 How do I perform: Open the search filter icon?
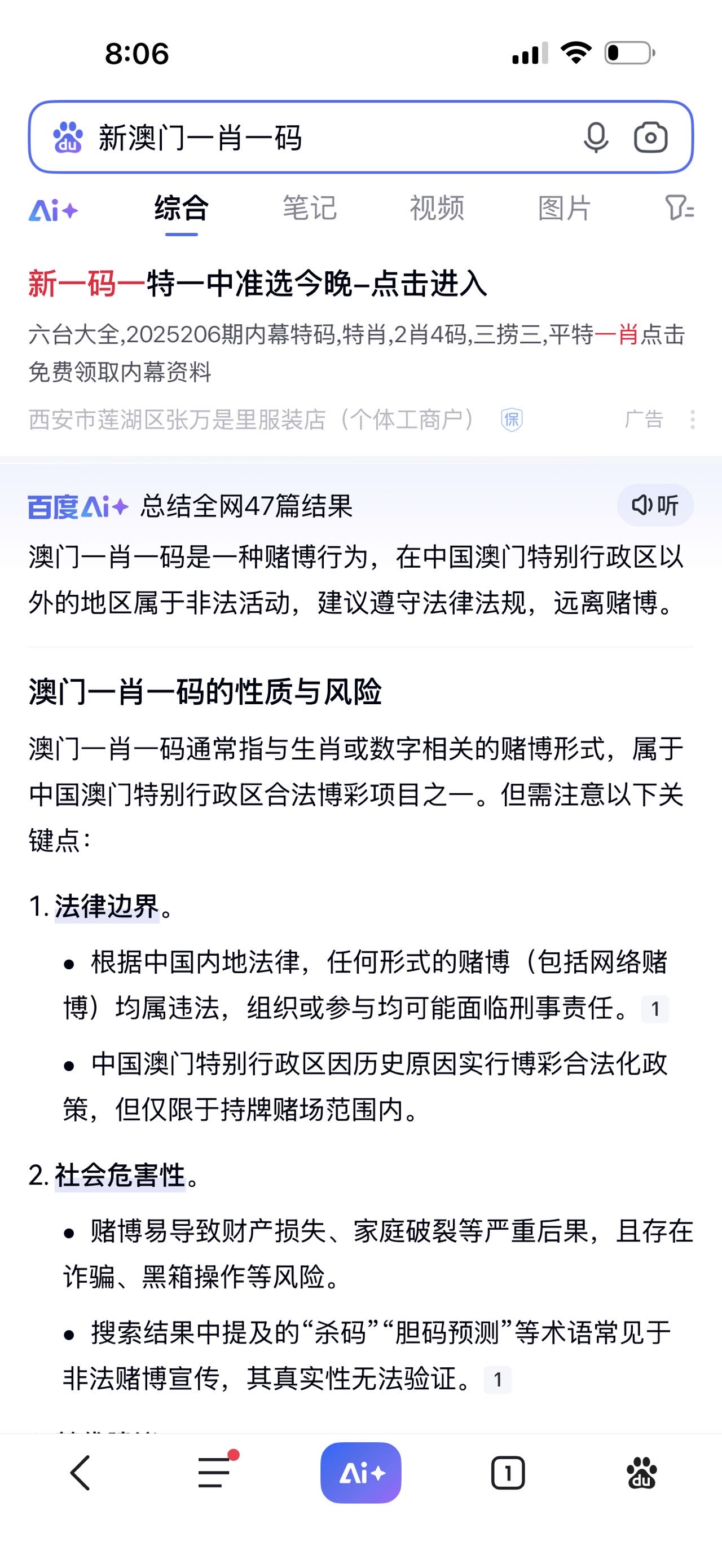point(679,209)
